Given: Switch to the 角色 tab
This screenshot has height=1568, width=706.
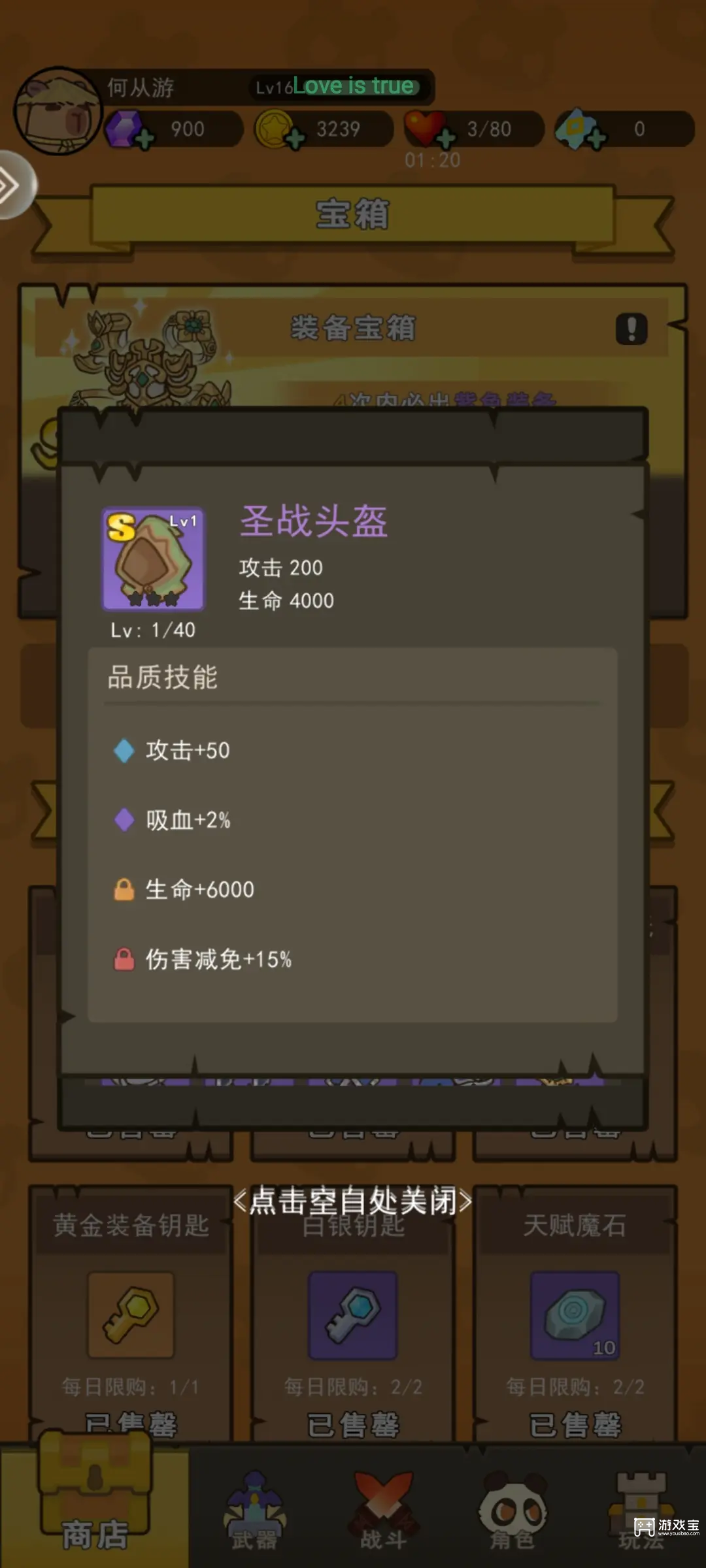Looking at the screenshot, I should (x=513, y=1512).
